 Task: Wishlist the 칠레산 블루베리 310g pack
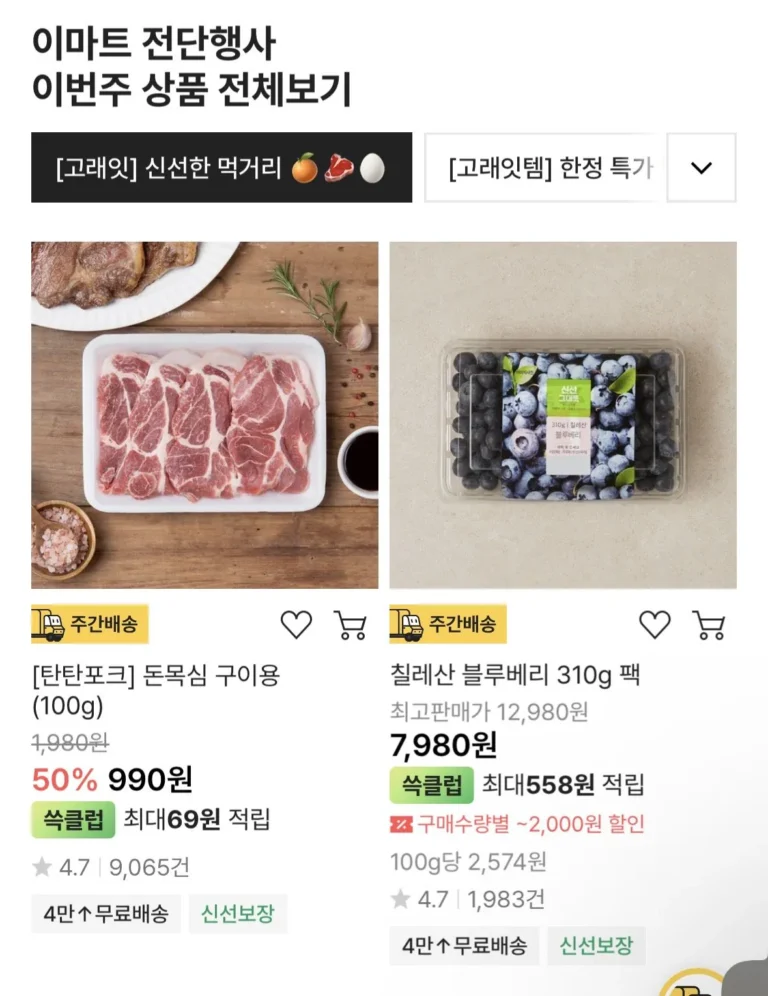[x=655, y=625]
